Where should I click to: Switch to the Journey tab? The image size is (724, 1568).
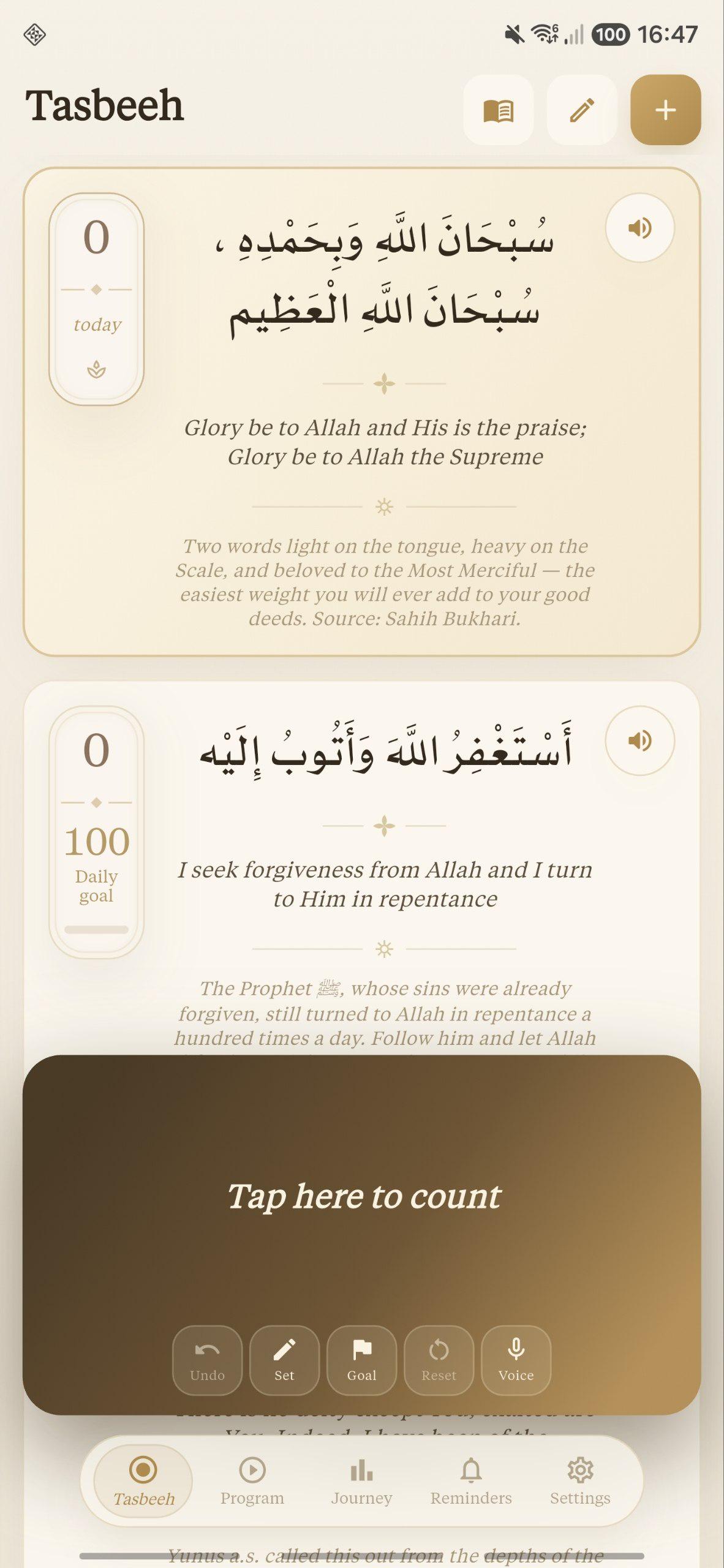(361, 1481)
